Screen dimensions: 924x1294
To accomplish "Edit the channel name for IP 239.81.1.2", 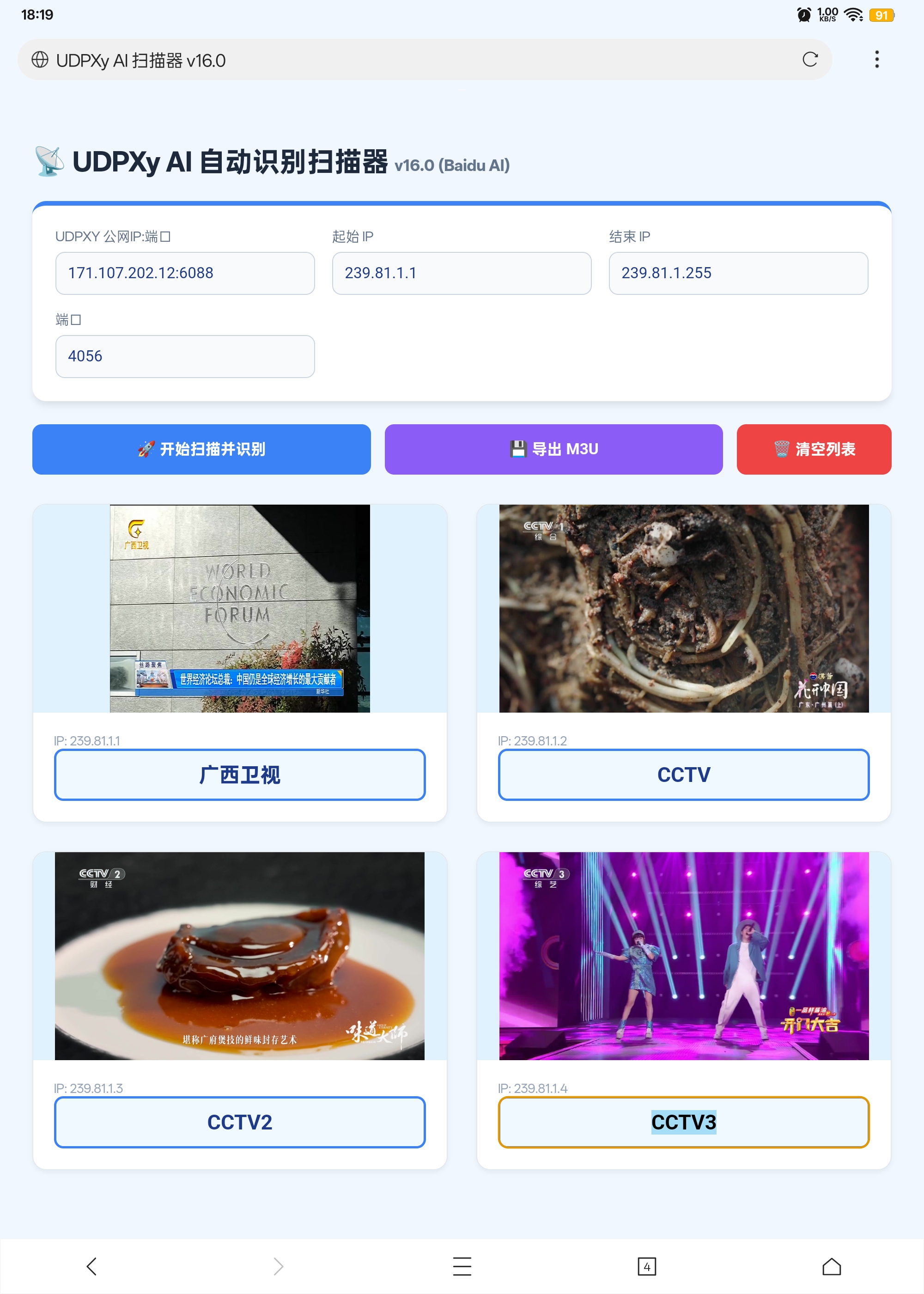I will coord(683,775).
